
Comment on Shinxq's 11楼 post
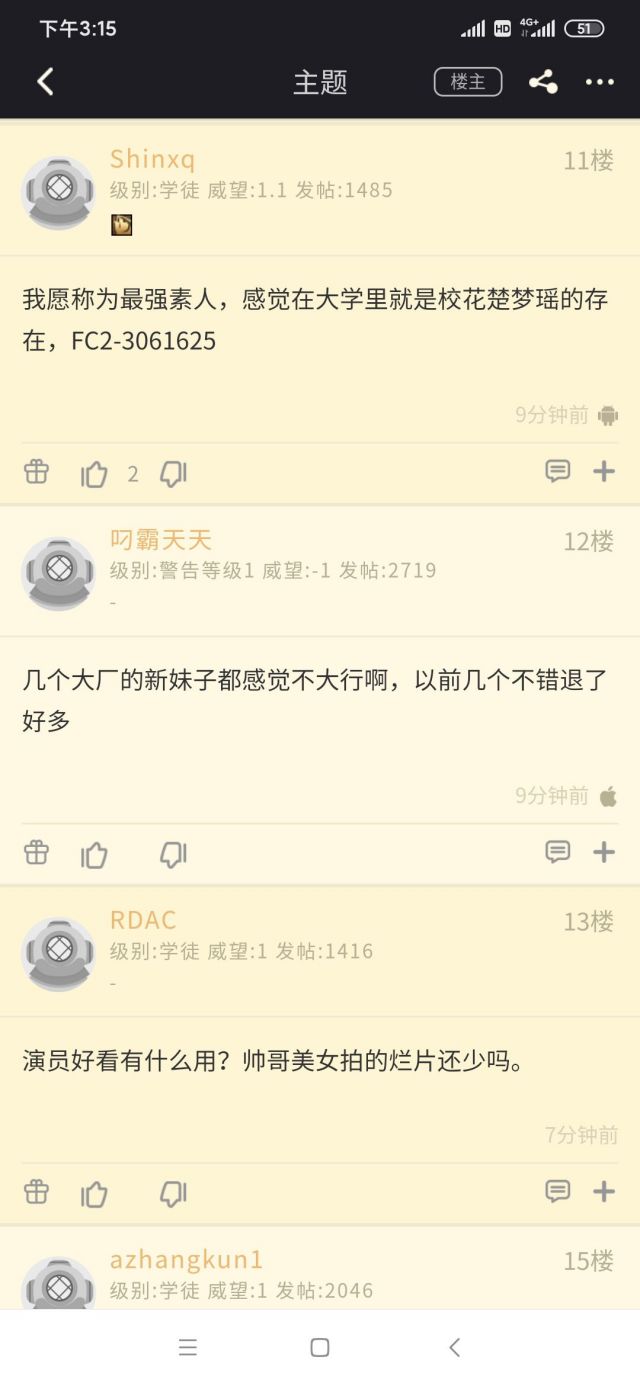[558, 471]
